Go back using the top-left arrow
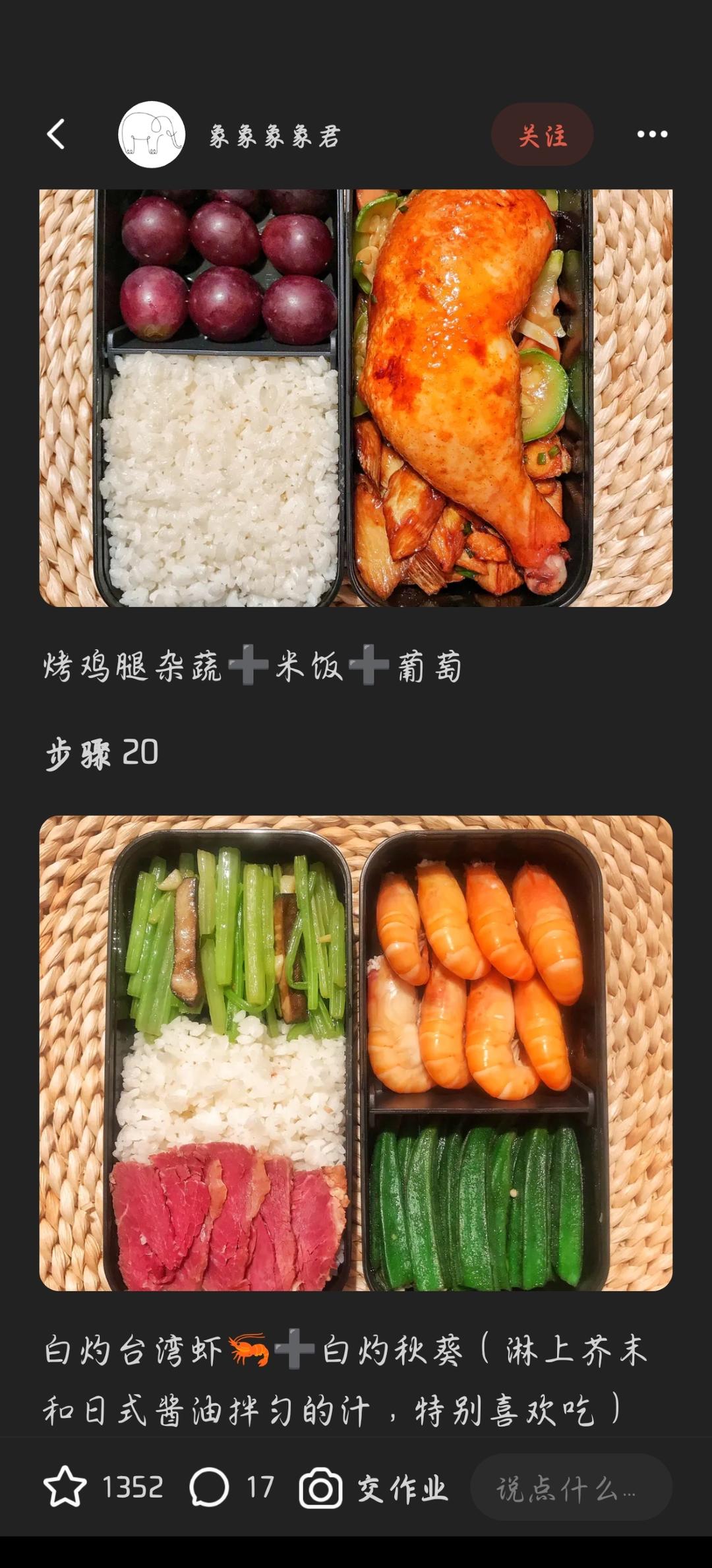Viewport: 712px width, 1568px height. tap(56, 135)
